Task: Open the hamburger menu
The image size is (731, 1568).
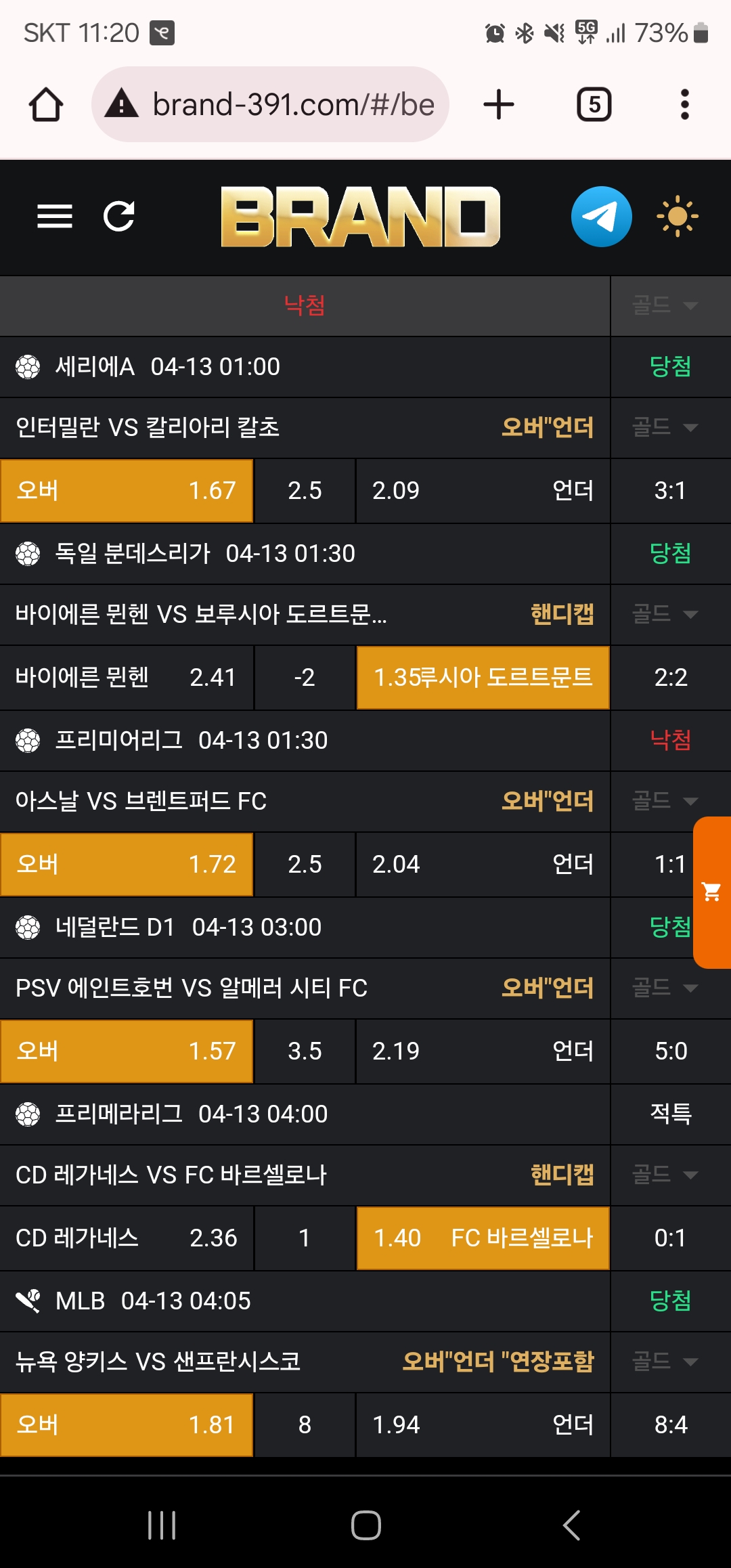Action: pos(54,217)
